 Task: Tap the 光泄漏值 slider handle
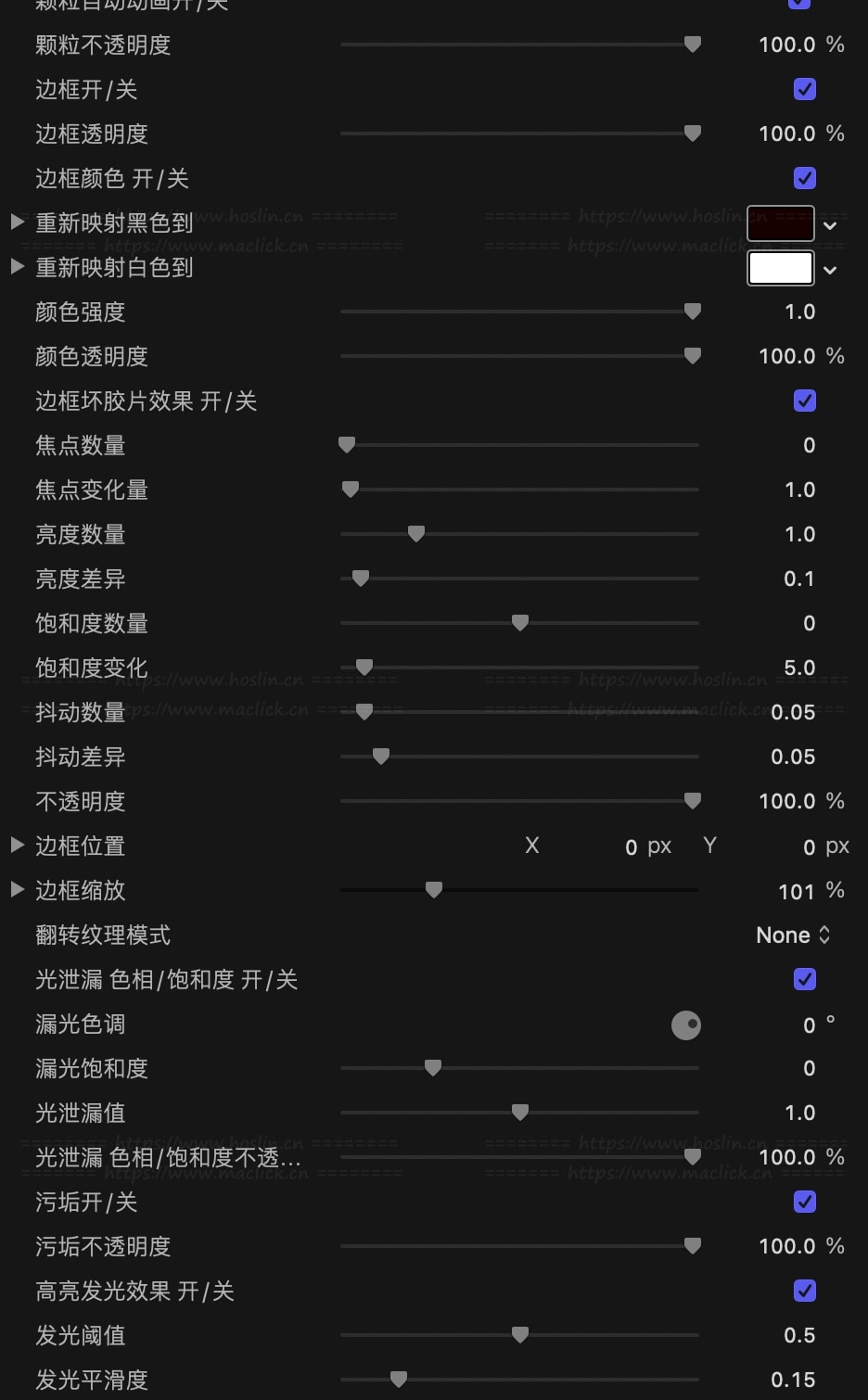[x=520, y=1113]
